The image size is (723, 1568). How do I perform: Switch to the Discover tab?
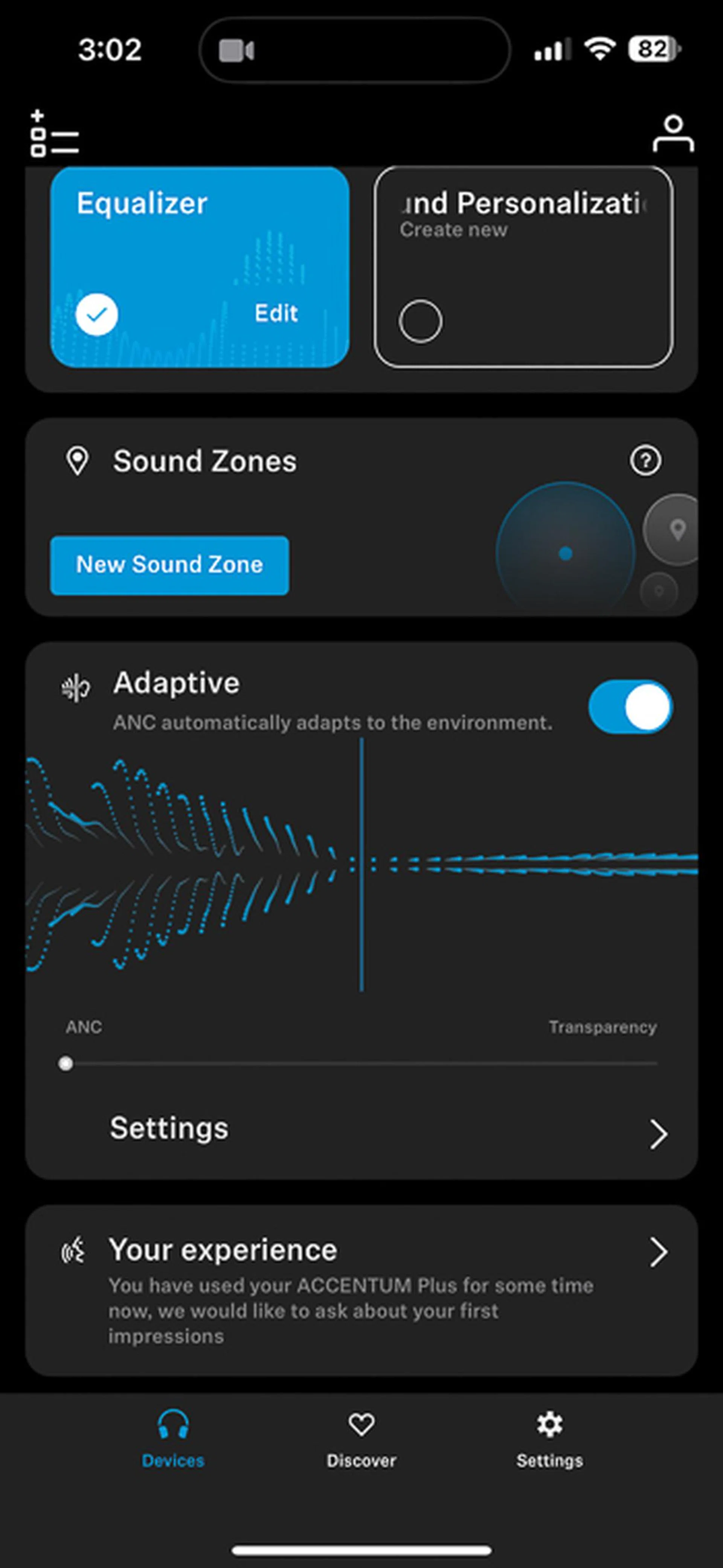[361, 1440]
